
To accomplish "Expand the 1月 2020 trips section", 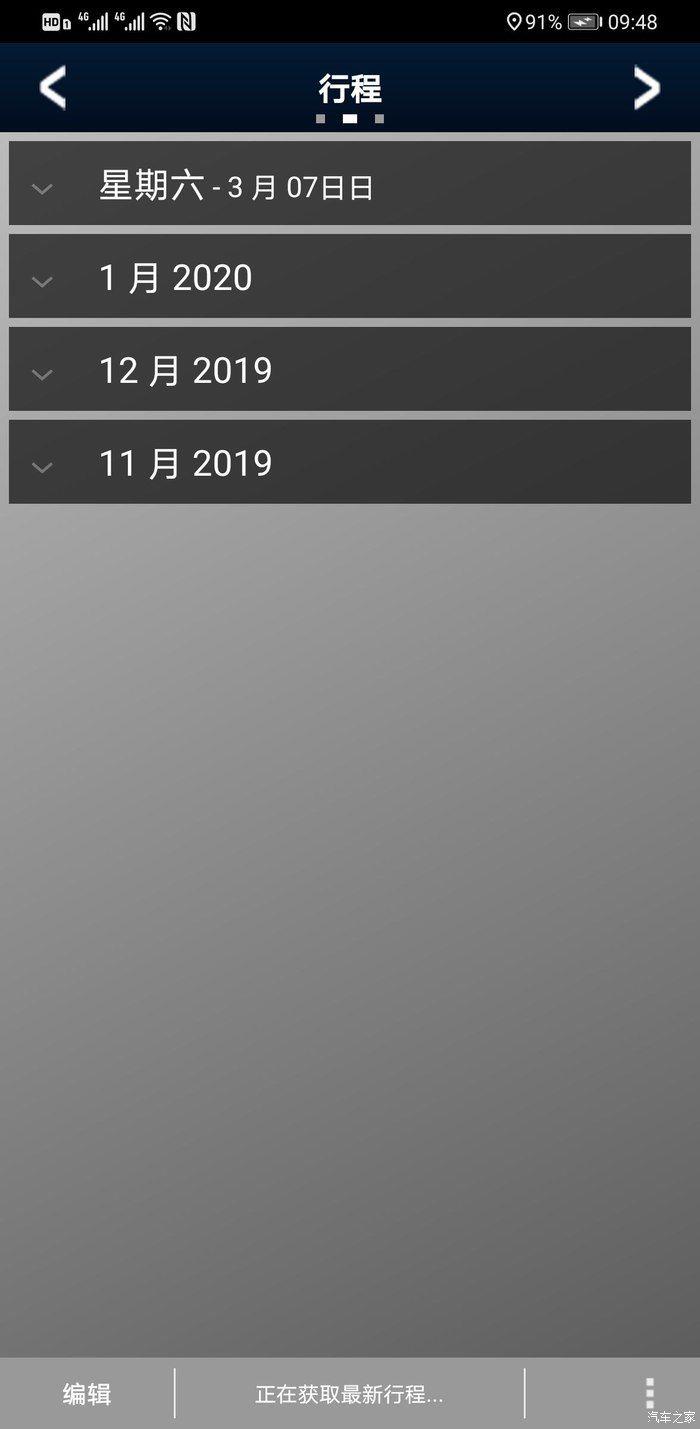I will [x=350, y=277].
